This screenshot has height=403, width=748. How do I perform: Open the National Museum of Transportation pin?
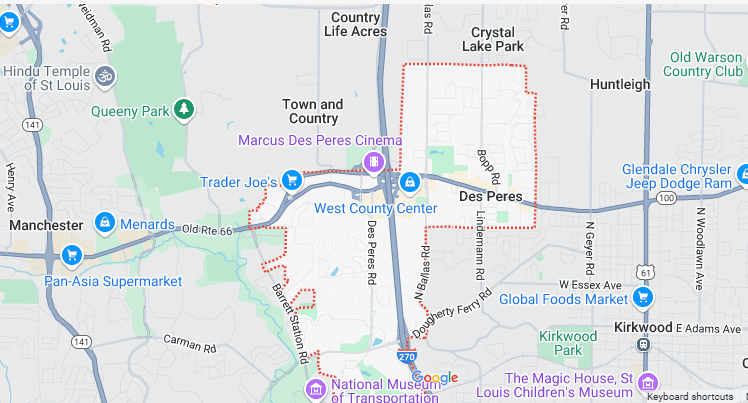click(316, 388)
